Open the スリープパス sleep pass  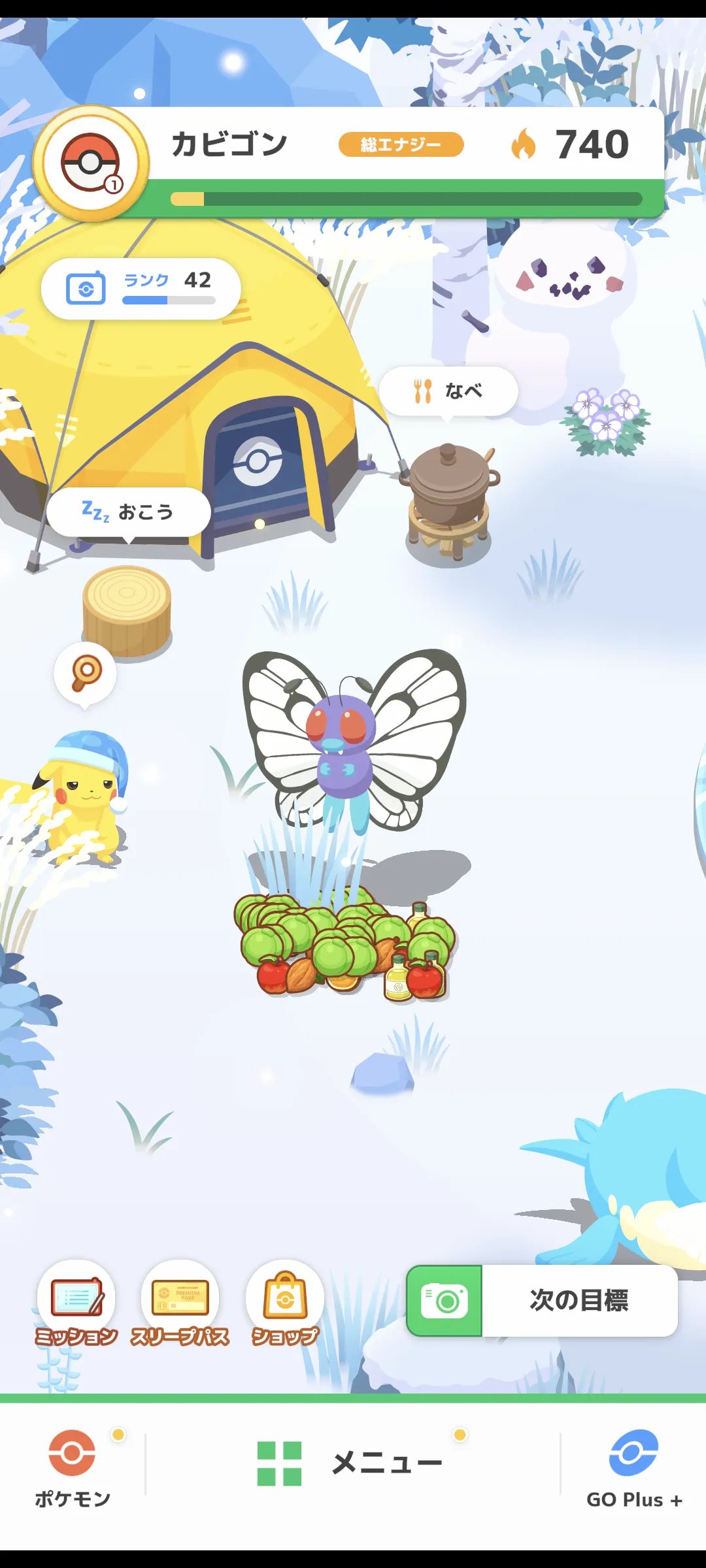click(x=180, y=1303)
